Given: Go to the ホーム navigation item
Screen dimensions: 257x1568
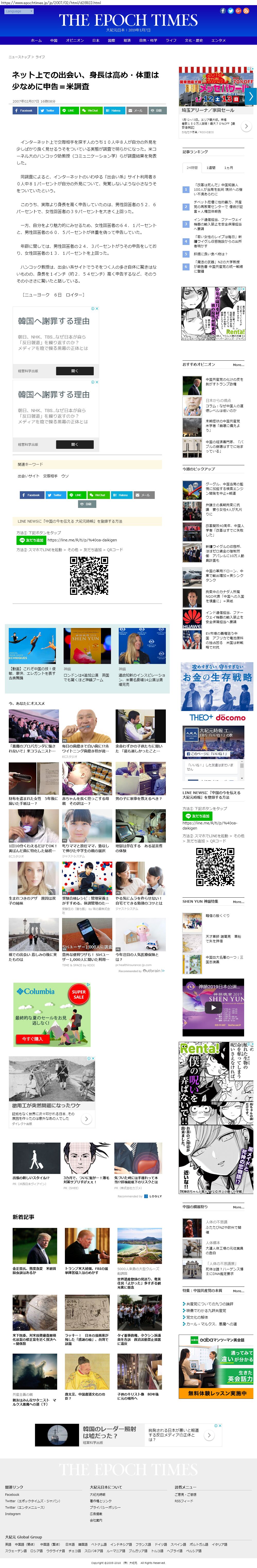Looking at the screenshot, I should tap(36, 40).
